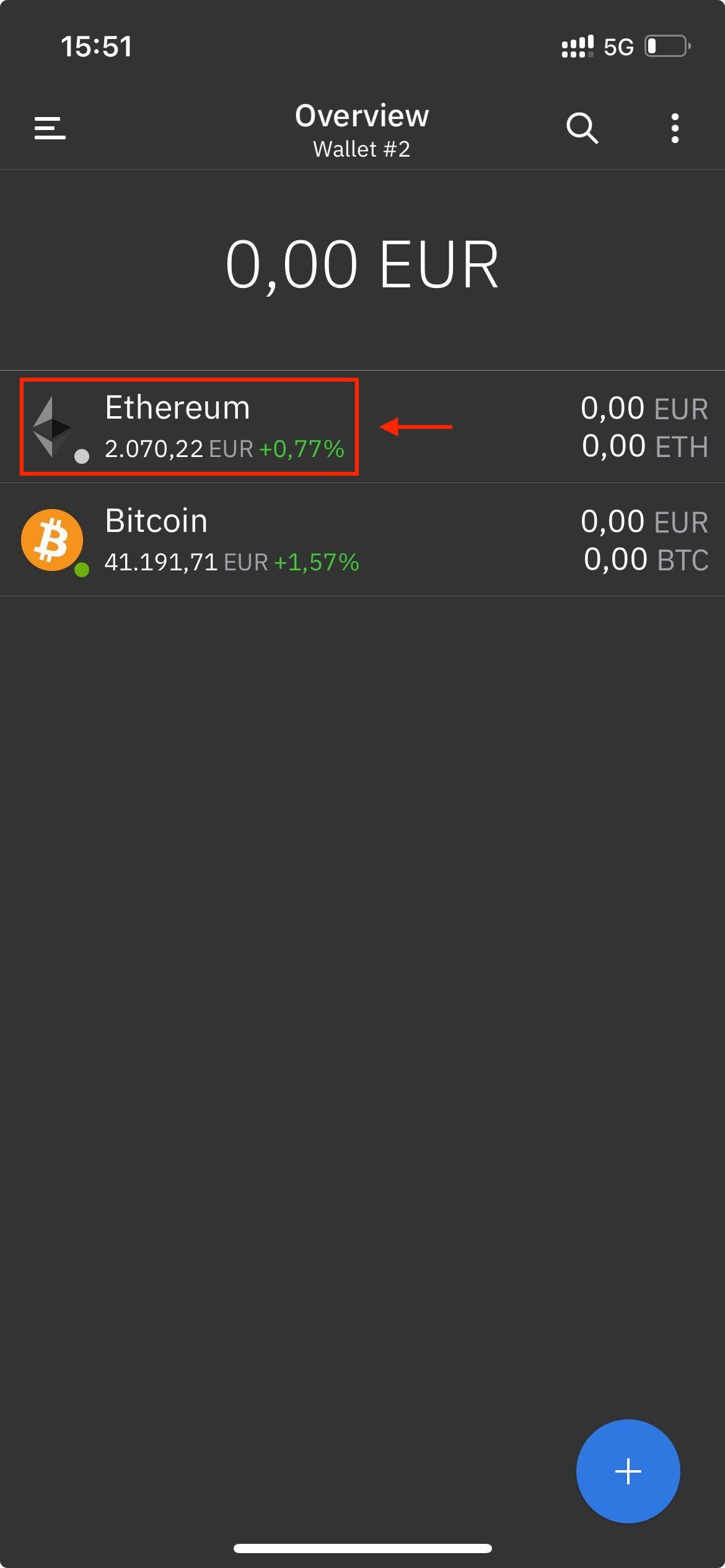
Task: Tap the +0,77% Ethereum change indicator
Action: pos(302,448)
